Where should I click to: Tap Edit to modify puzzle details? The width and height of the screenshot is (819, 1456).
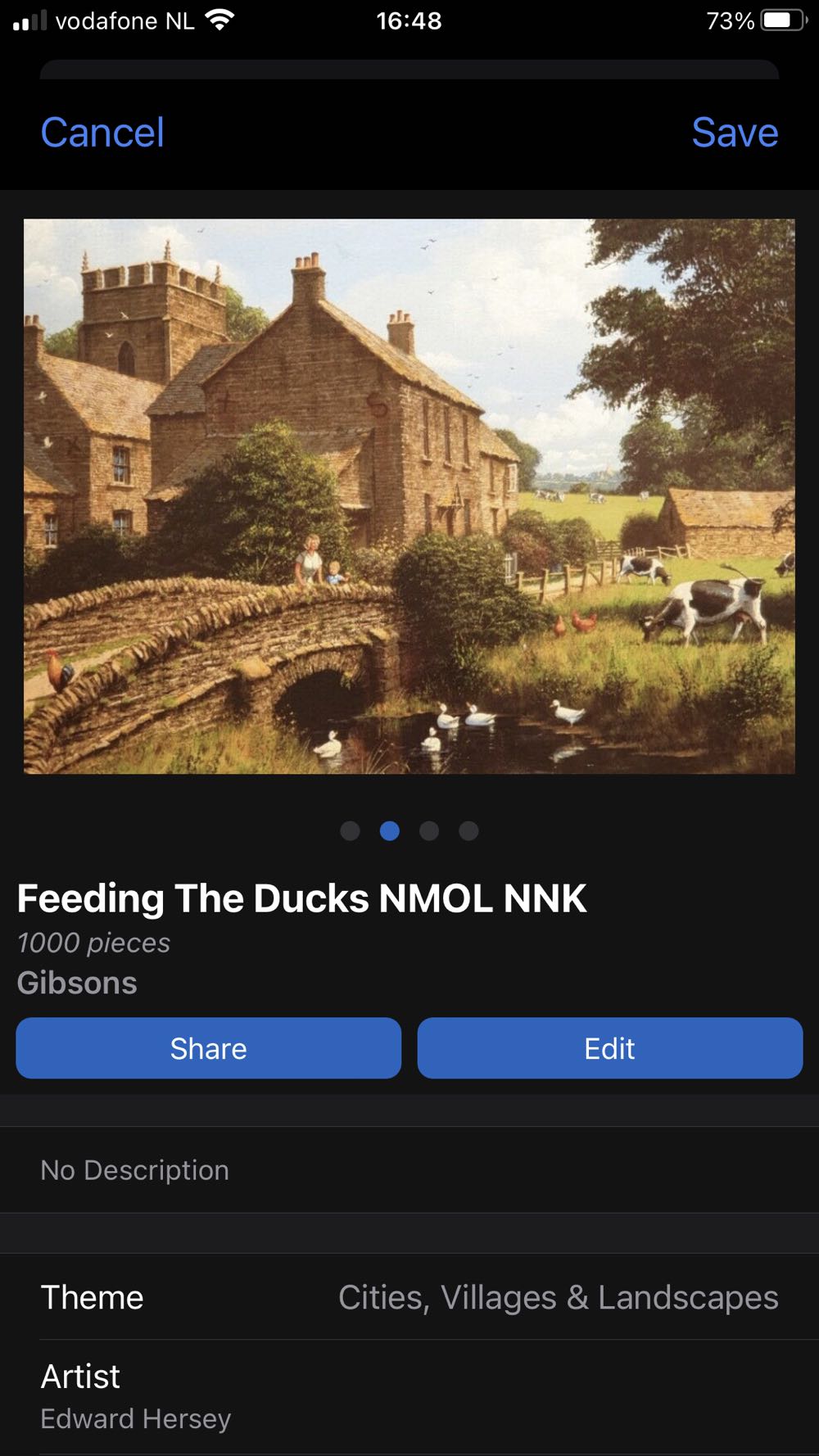609,1048
